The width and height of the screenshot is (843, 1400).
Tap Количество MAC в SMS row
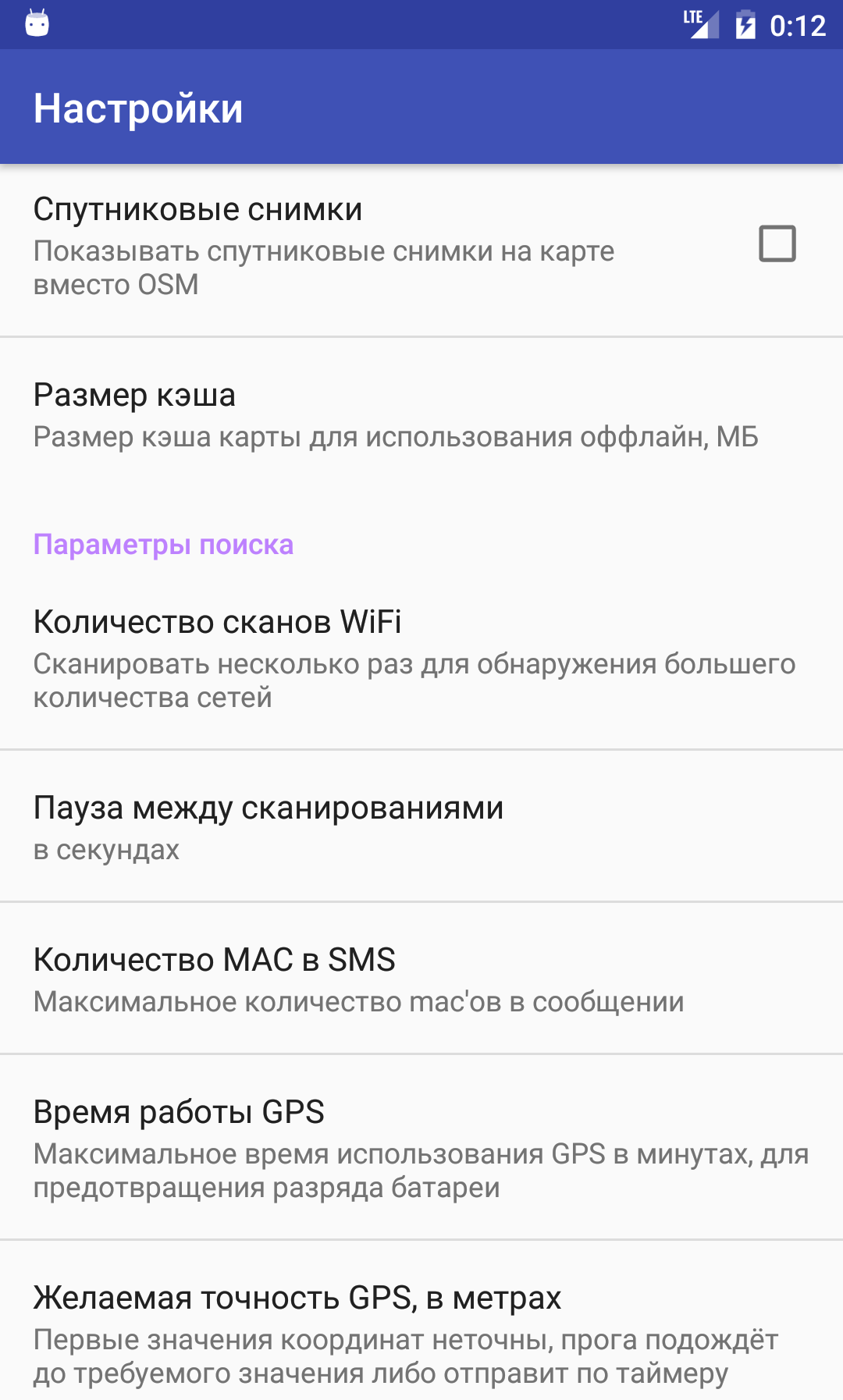(x=421, y=979)
